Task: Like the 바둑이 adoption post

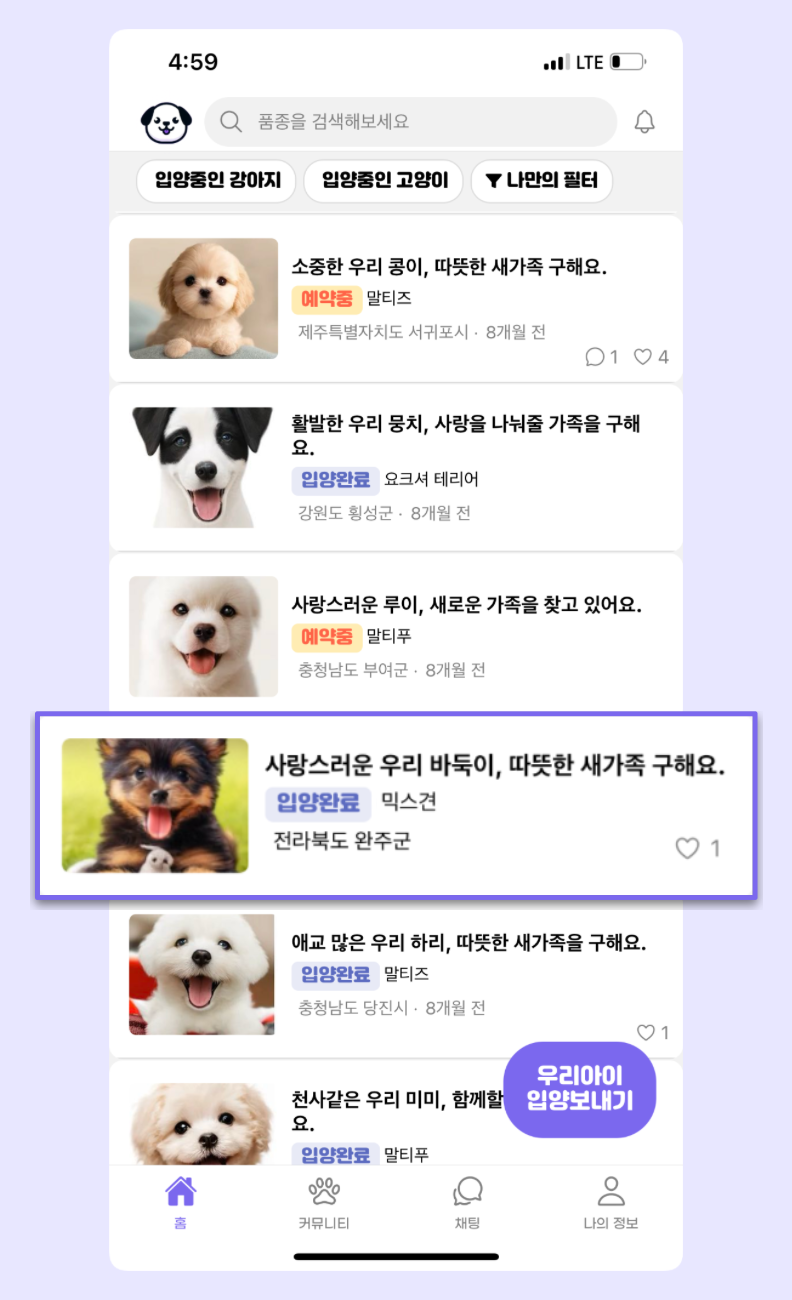Action: pyautogui.click(x=687, y=848)
